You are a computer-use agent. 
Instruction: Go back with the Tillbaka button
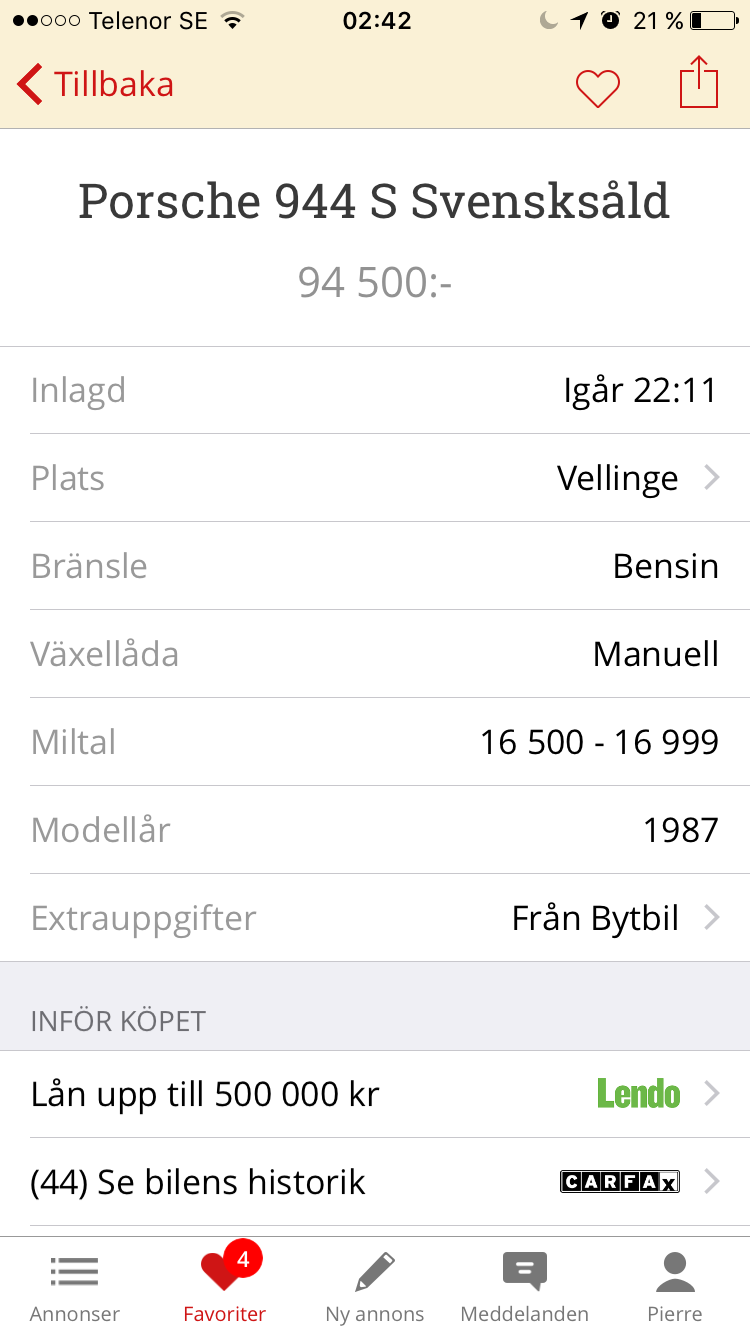point(96,85)
